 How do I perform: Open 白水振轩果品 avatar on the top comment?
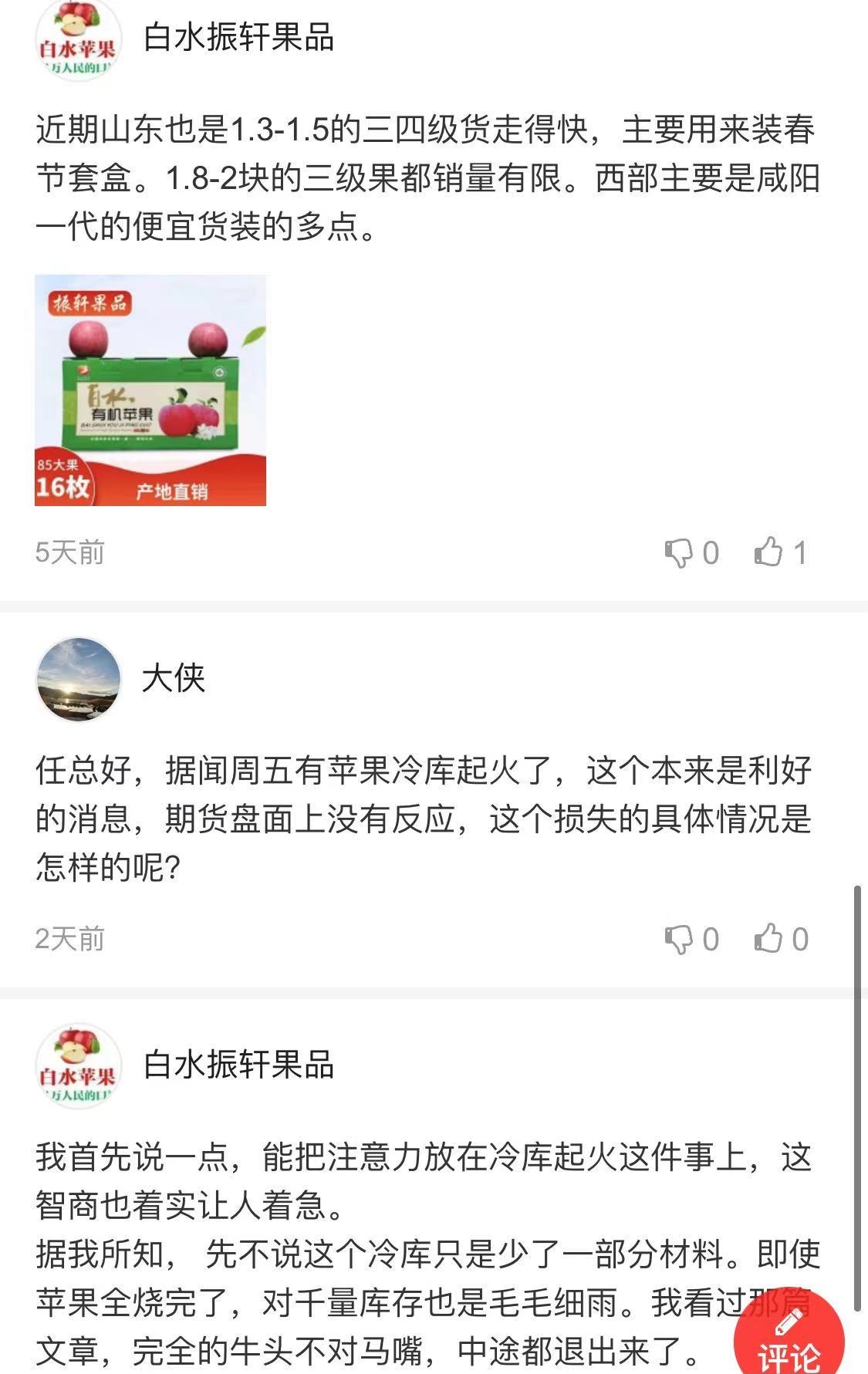click(78, 40)
